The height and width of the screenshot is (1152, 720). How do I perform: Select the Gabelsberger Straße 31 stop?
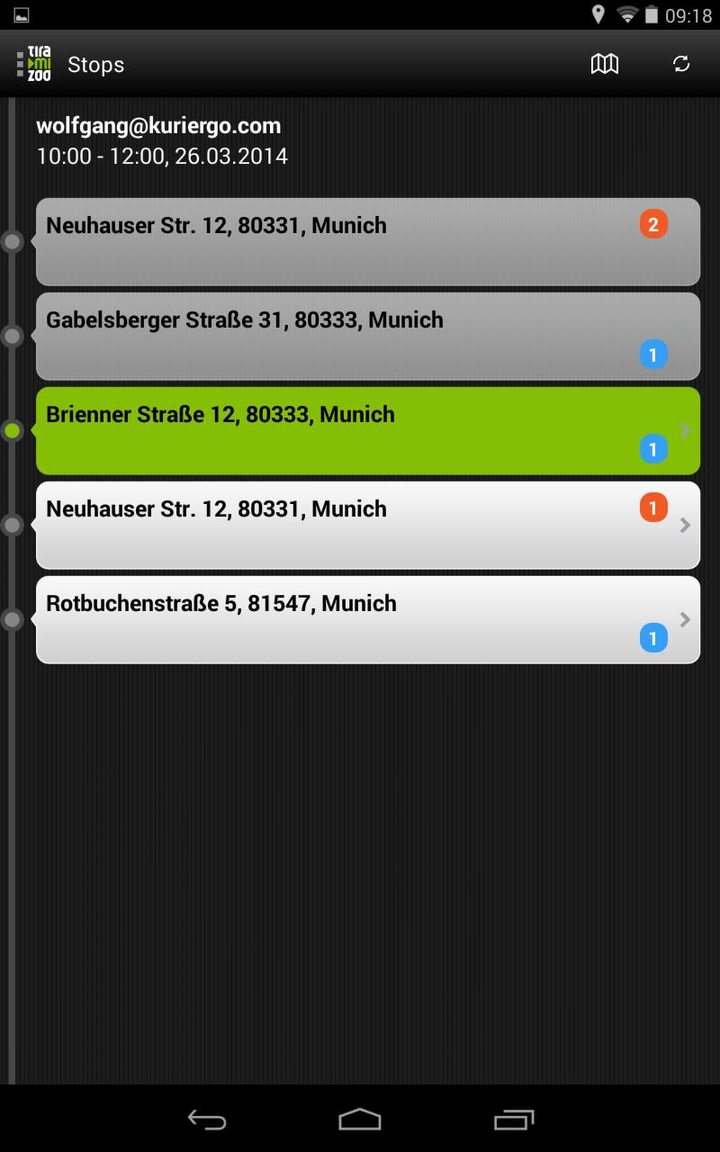point(367,336)
